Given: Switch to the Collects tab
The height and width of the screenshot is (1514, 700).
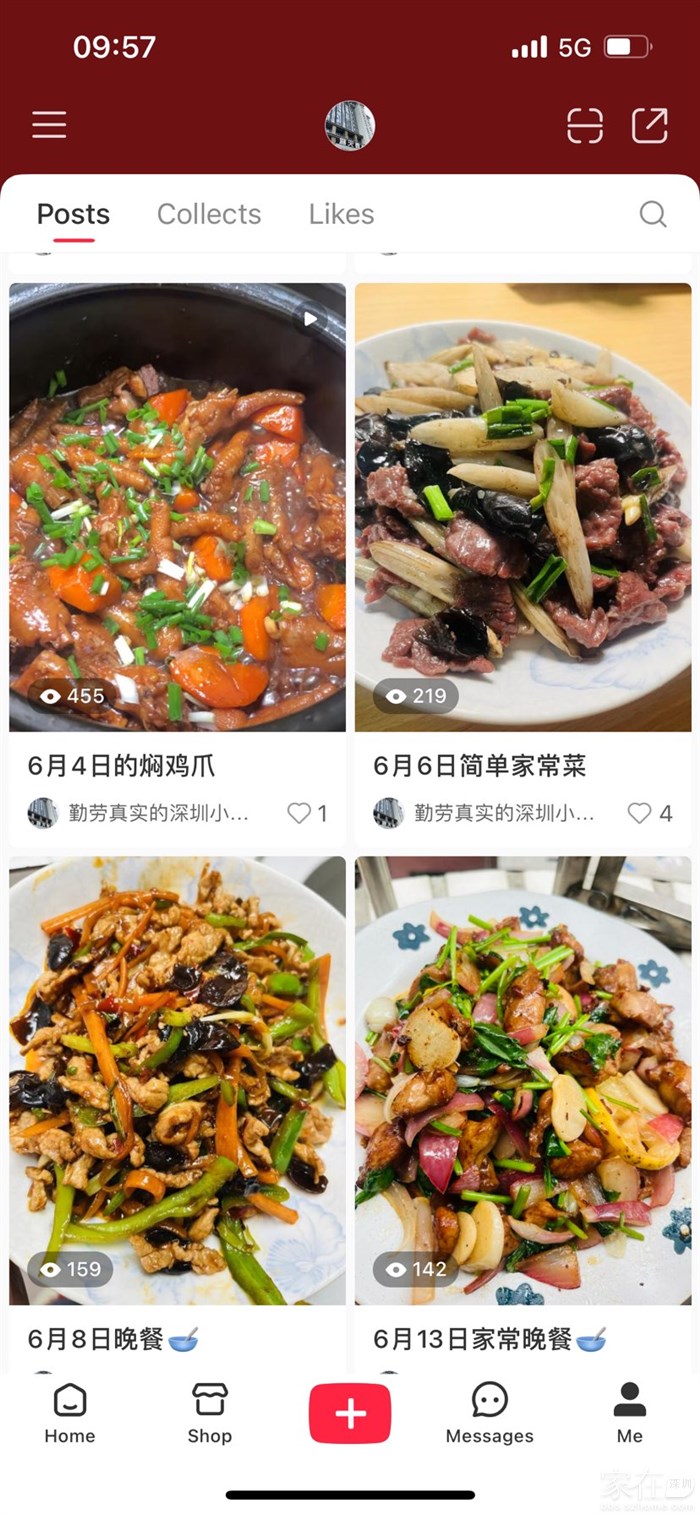Looking at the screenshot, I should (209, 214).
